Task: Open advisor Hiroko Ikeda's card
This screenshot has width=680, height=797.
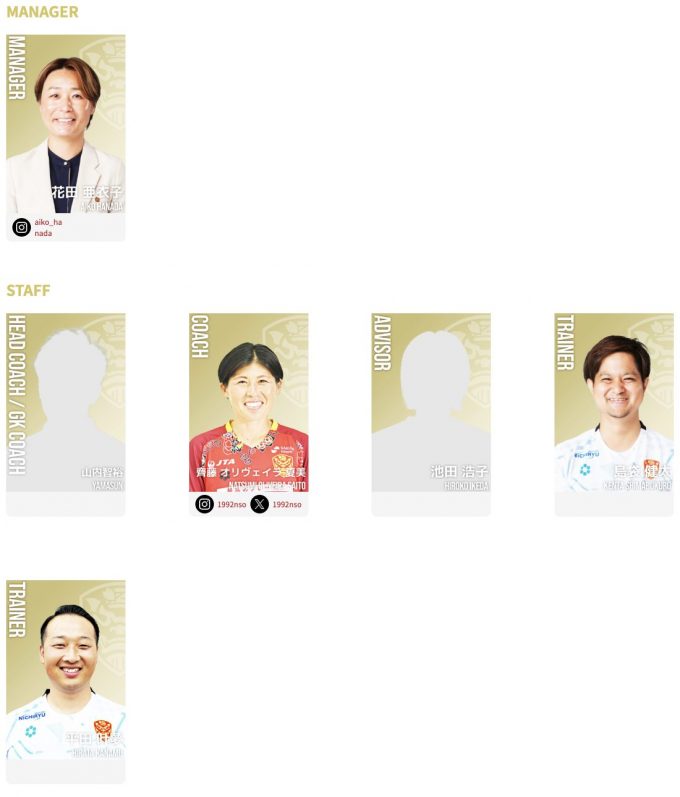Action: click(x=431, y=403)
